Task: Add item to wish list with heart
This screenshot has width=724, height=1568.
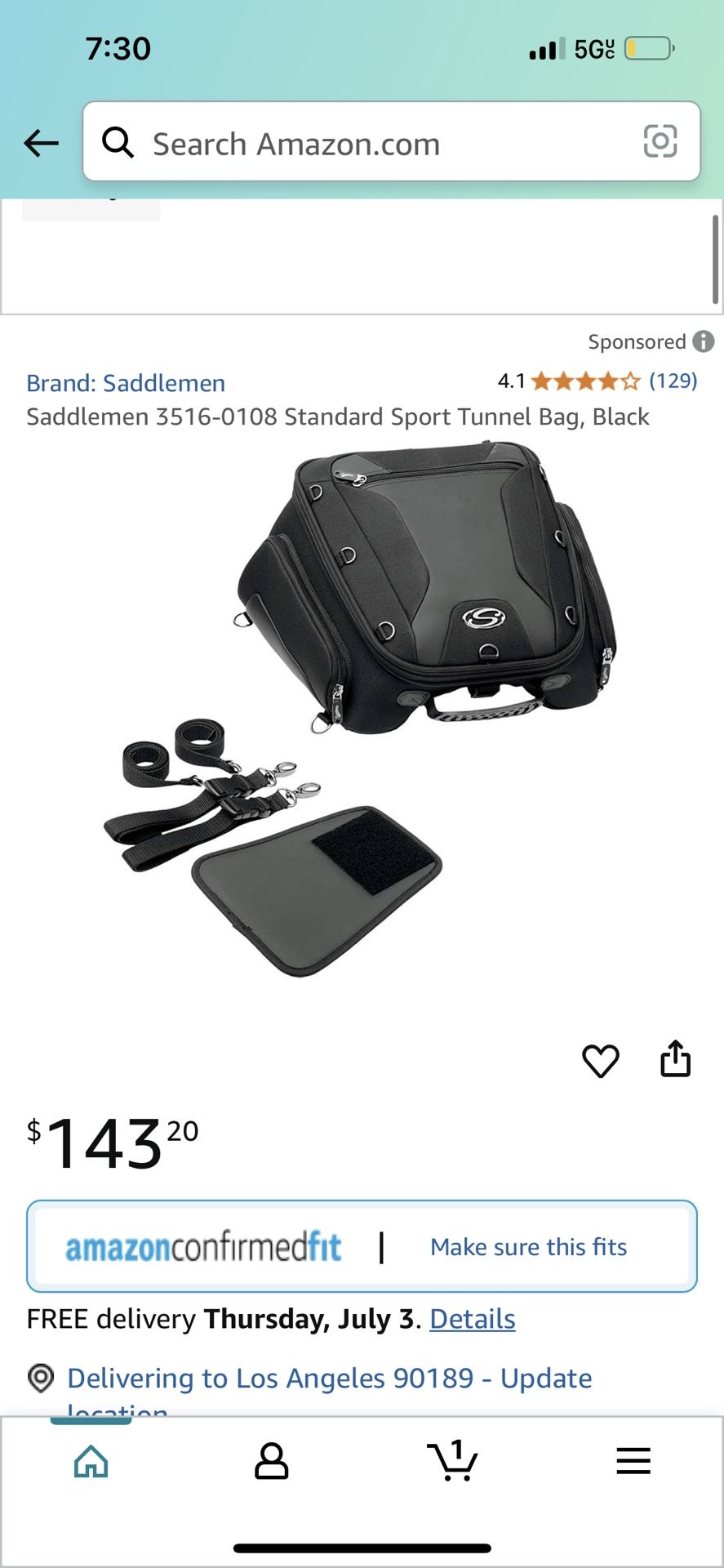Action: pos(600,1061)
